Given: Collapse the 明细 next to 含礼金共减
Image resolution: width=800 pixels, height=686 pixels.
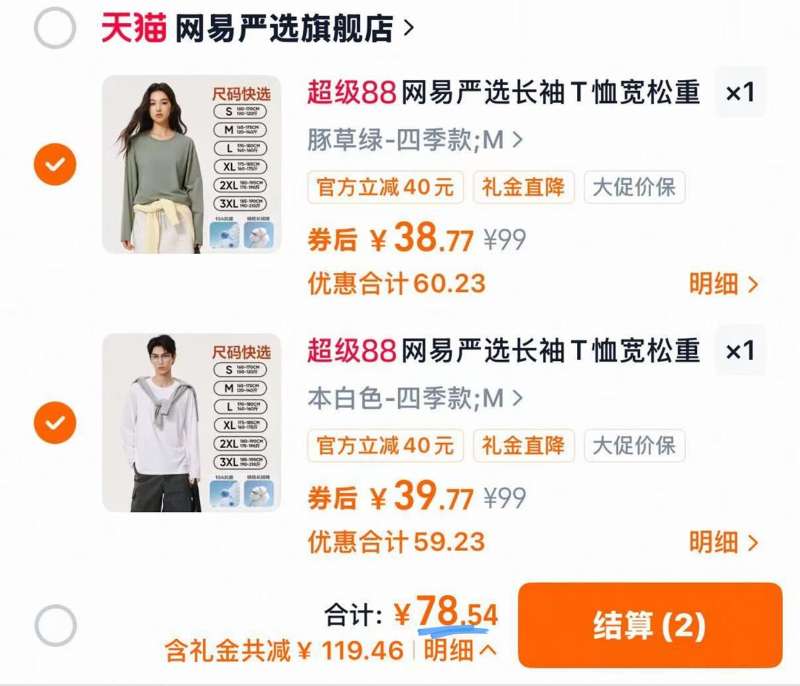Looking at the screenshot, I should tap(459, 651).
